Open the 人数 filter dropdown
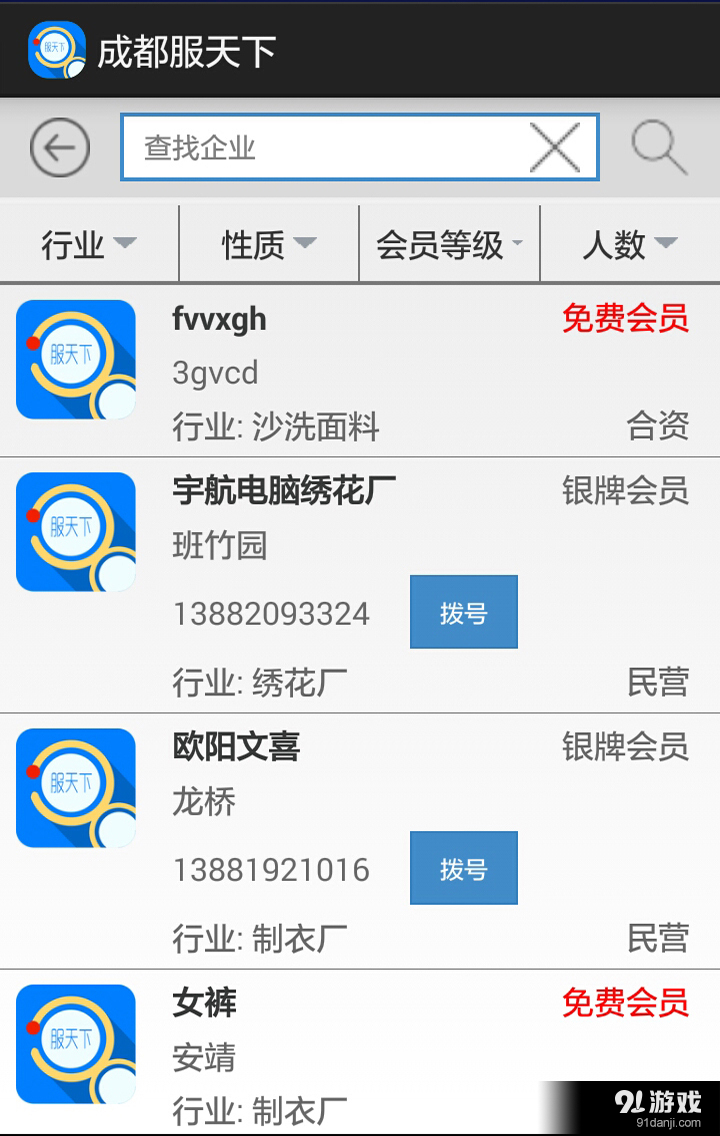 (x=628, y=243)
